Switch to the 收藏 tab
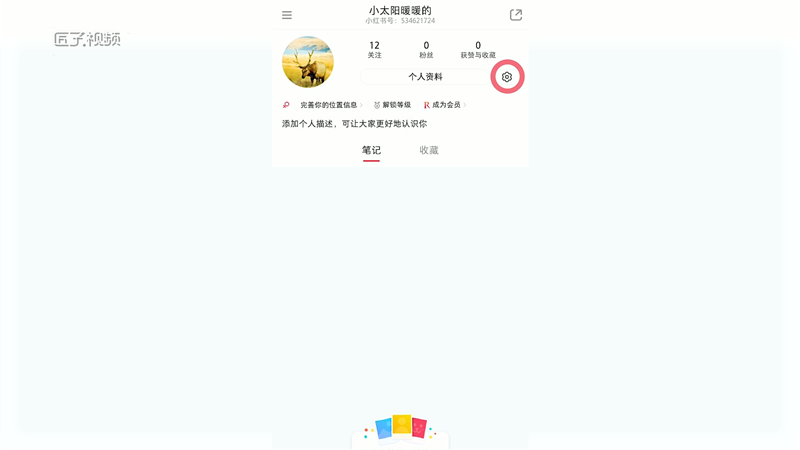The width and height of the screenshot is (800, 450). 429,150
